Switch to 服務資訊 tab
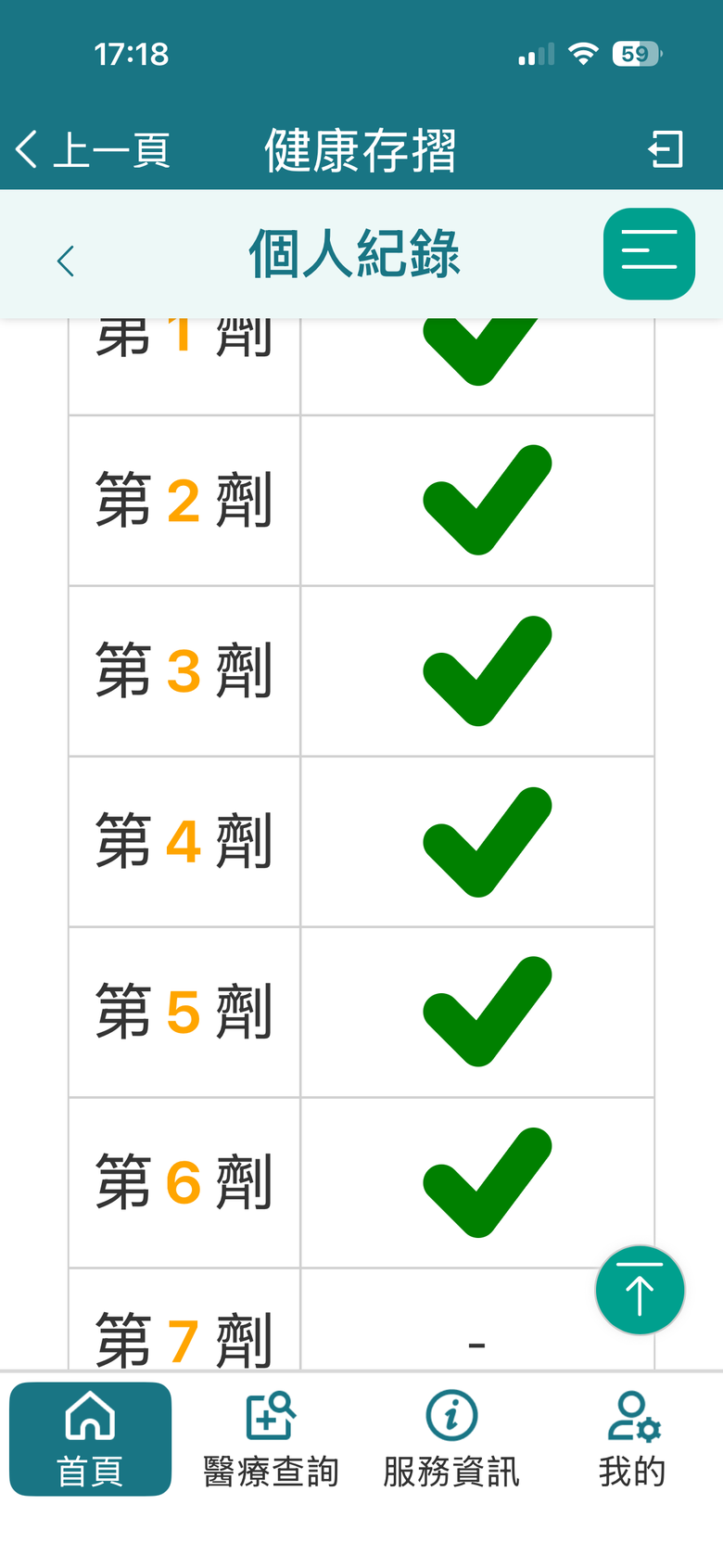Viewport: 723px width, 1568px height. 451,1438
